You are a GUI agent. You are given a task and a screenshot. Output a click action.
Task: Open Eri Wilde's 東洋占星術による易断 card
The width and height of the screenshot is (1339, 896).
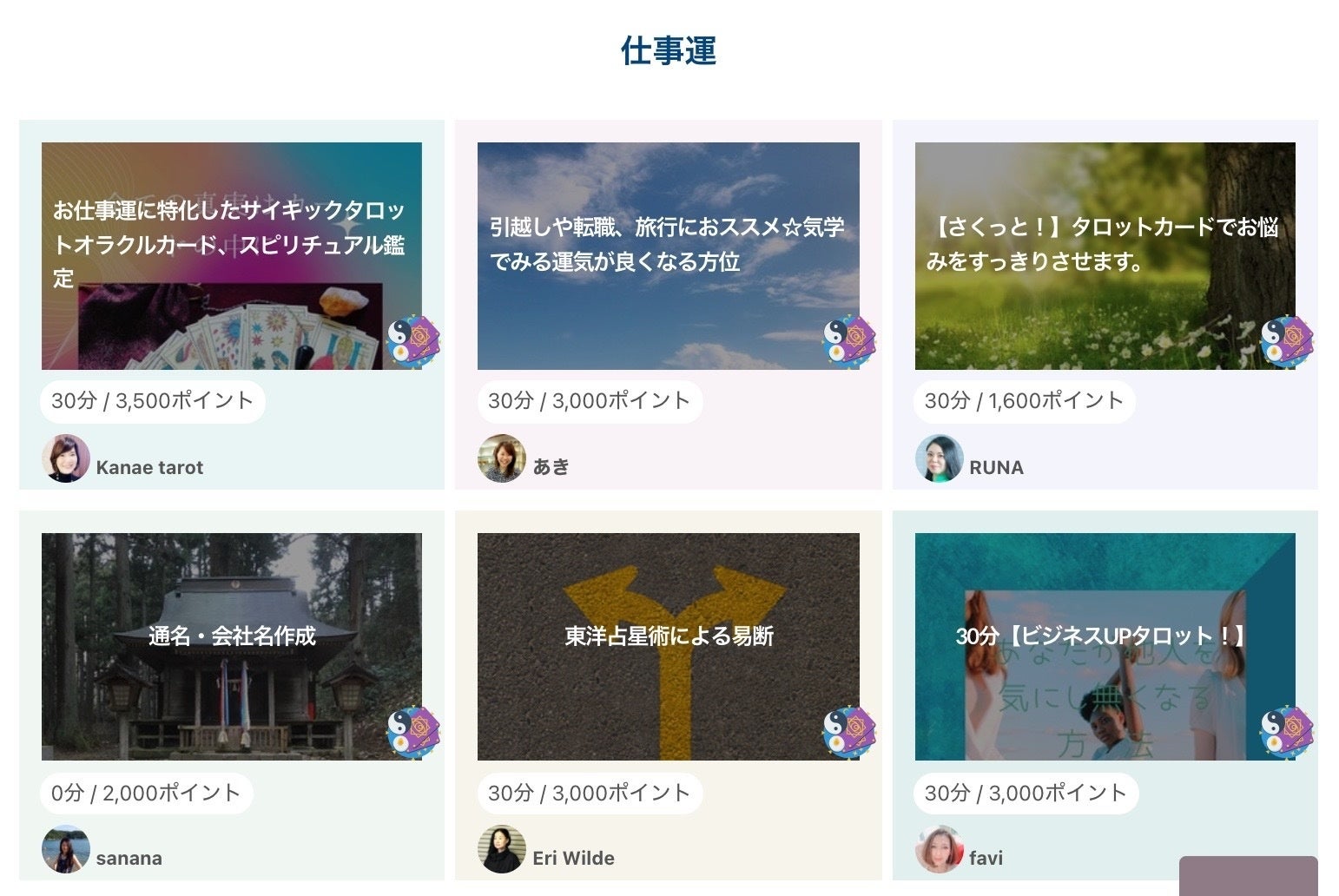click(668, 647)
